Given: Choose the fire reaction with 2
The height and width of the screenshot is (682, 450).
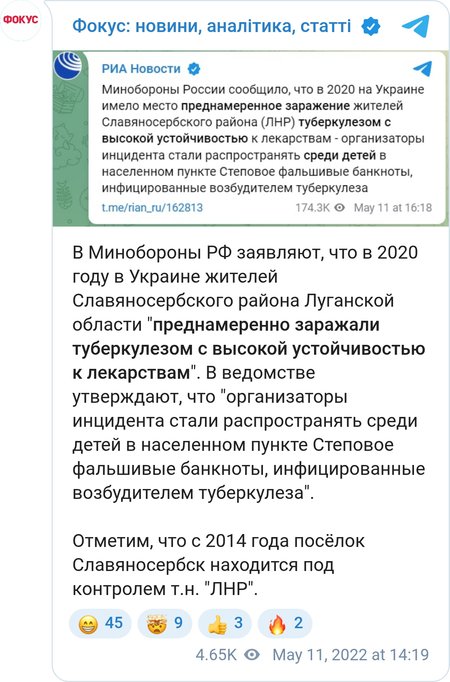Looking at the screenshot, I should pyautogui.click(x=285, y=623).
